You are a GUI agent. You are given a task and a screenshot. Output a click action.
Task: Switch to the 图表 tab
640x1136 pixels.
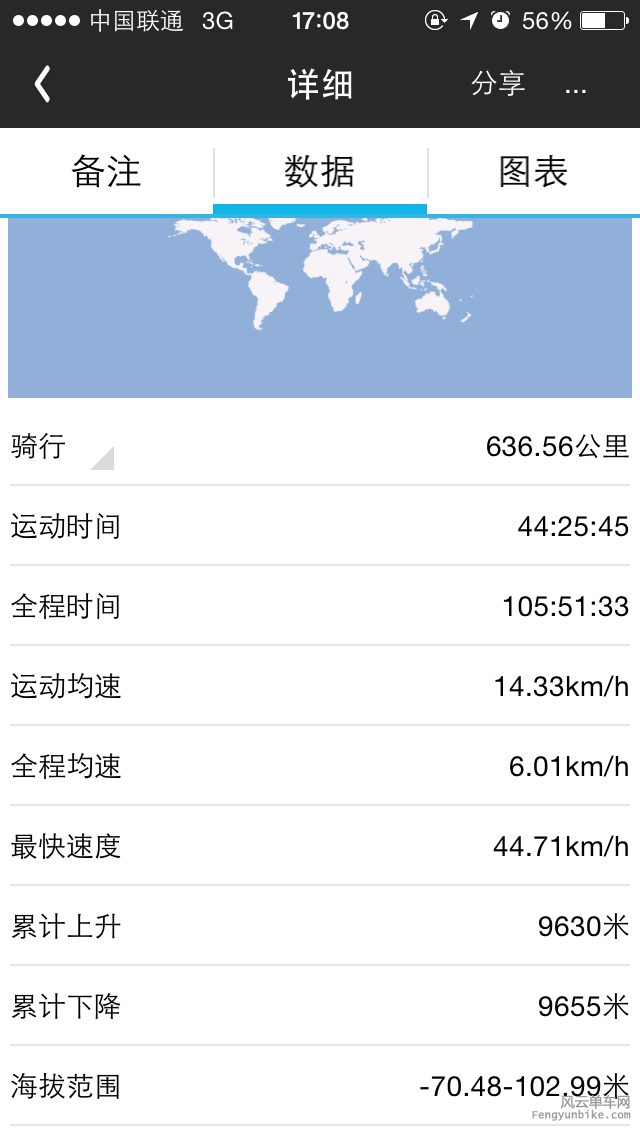tap(534, 172)
